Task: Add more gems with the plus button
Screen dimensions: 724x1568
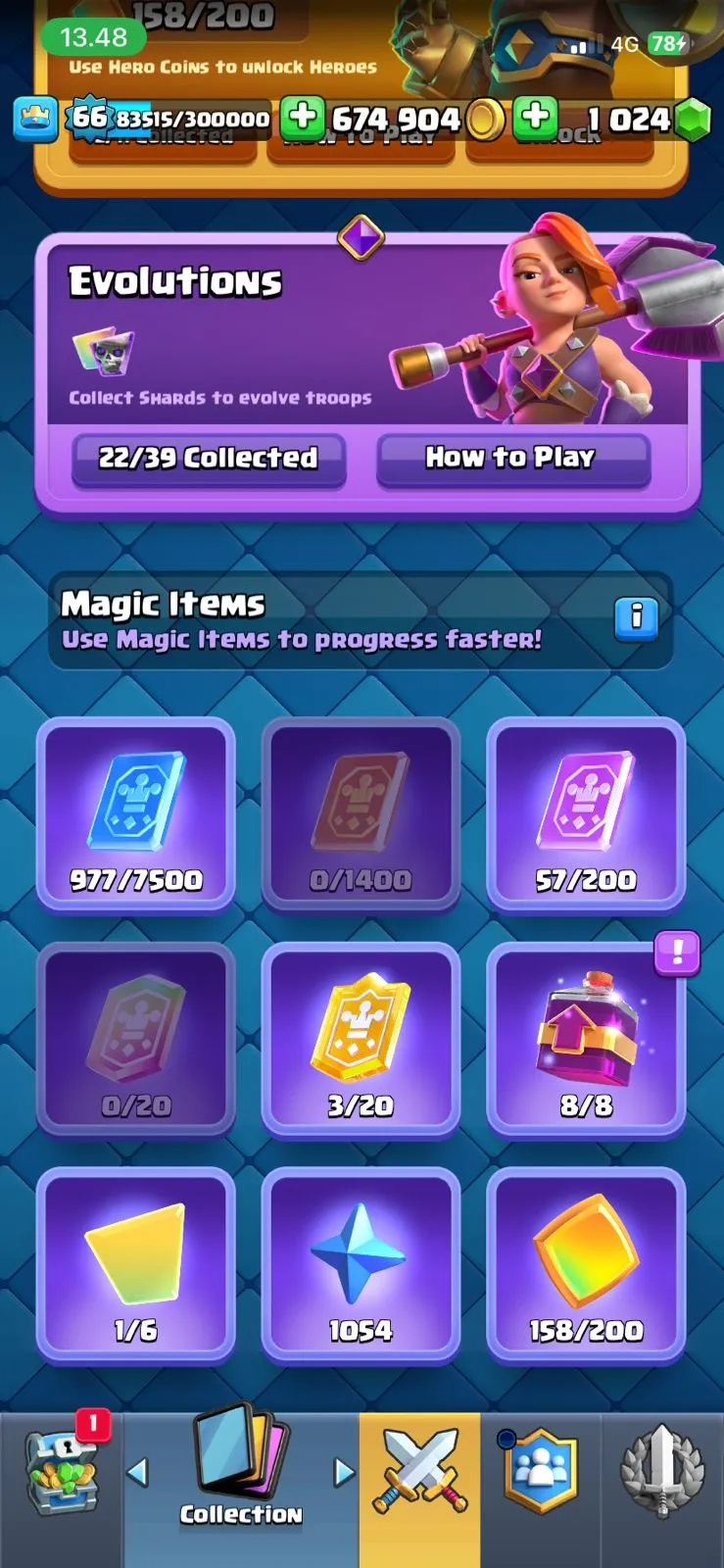Action: pos(535,118)
